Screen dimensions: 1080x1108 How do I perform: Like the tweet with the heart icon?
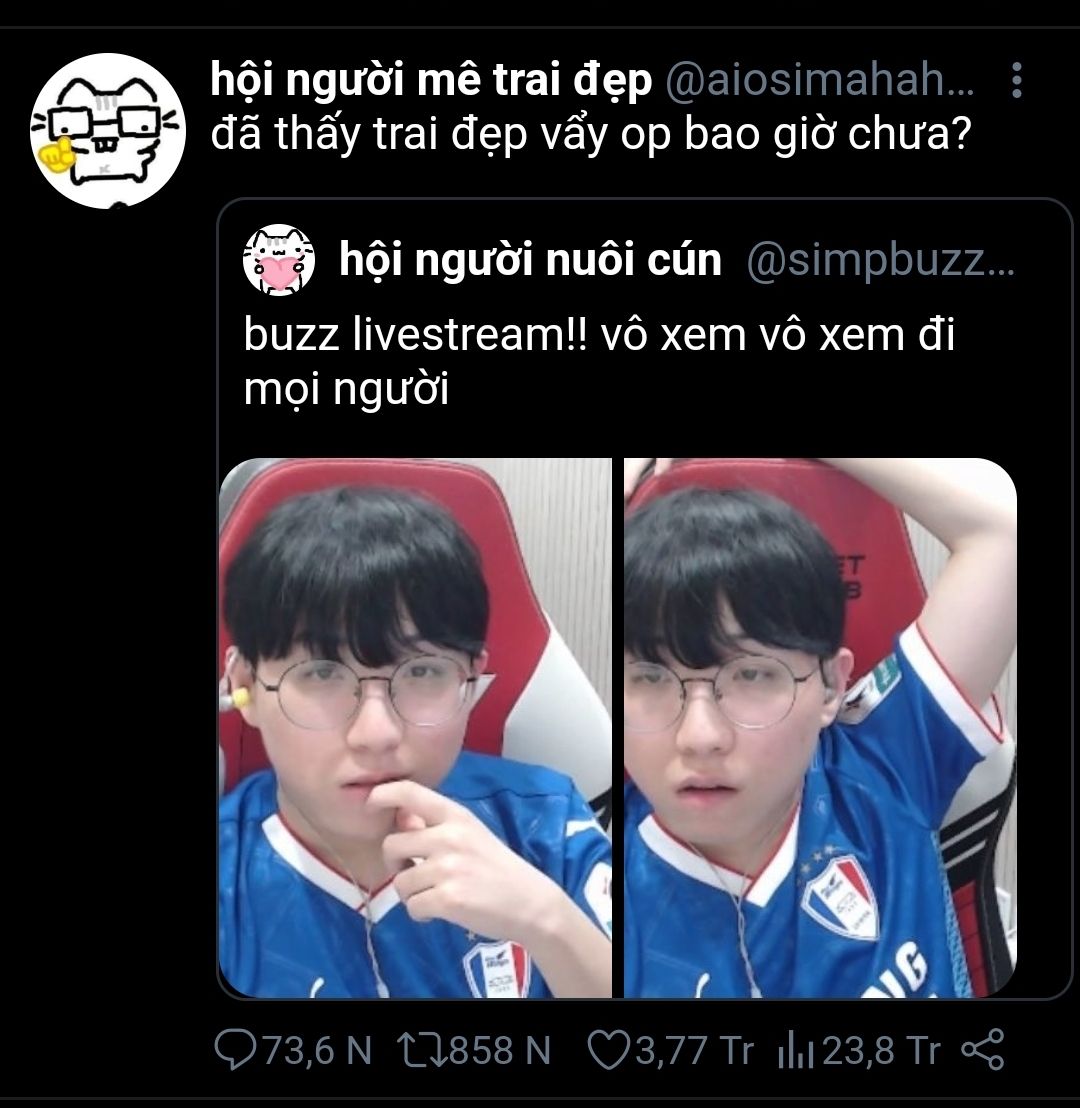(x=604, y=1050)
